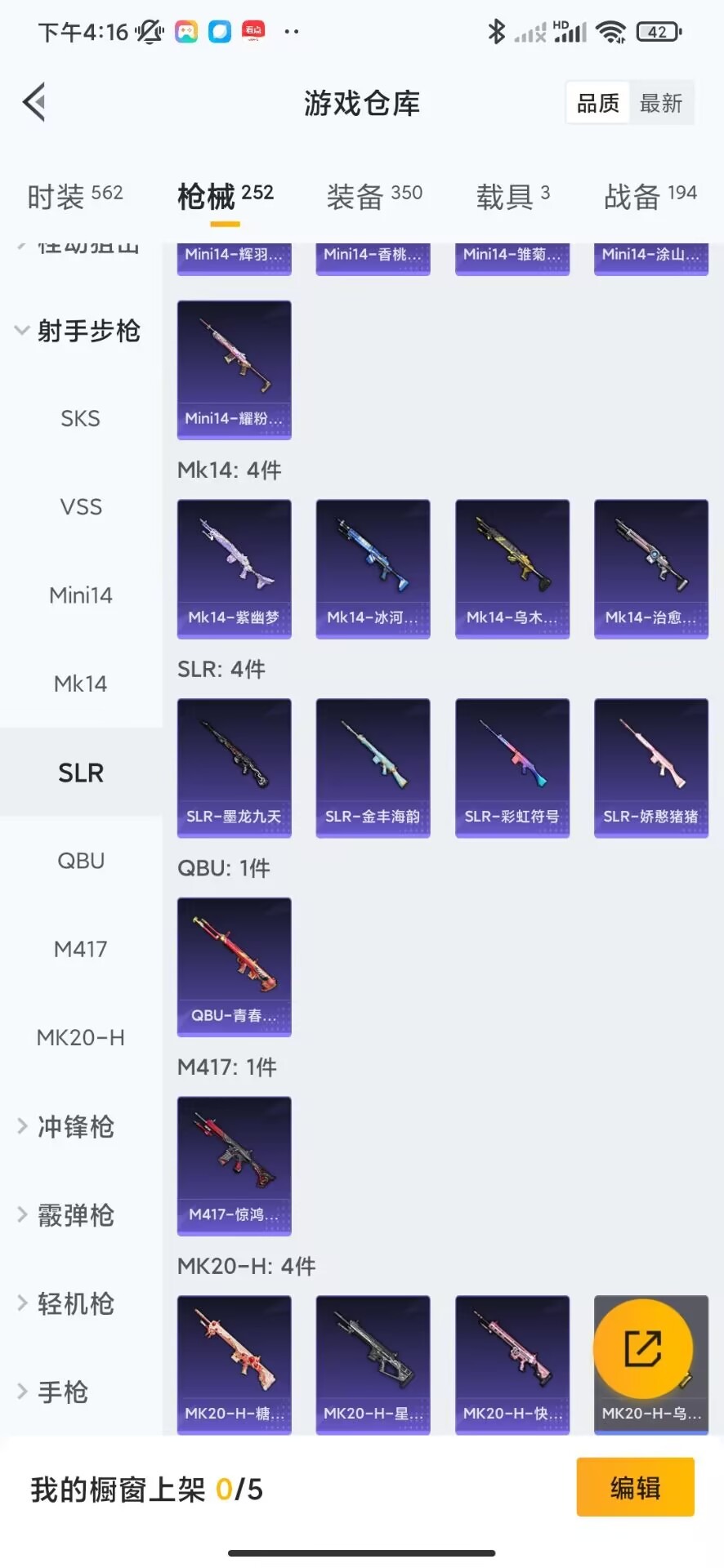Jump to the VSS weapon list

(x=80, y=507)
